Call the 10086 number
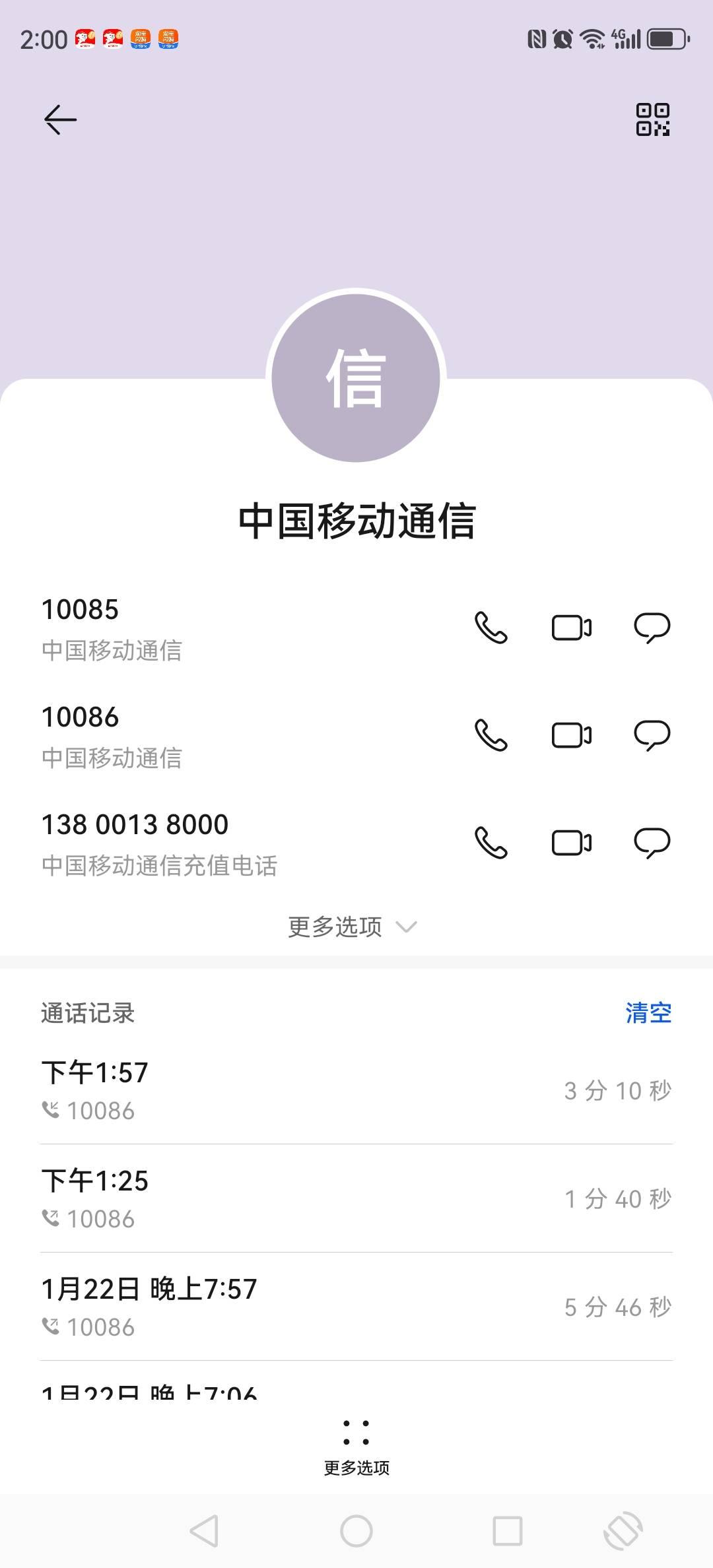This screenshot has height=1568, width=713. [491, 735]
